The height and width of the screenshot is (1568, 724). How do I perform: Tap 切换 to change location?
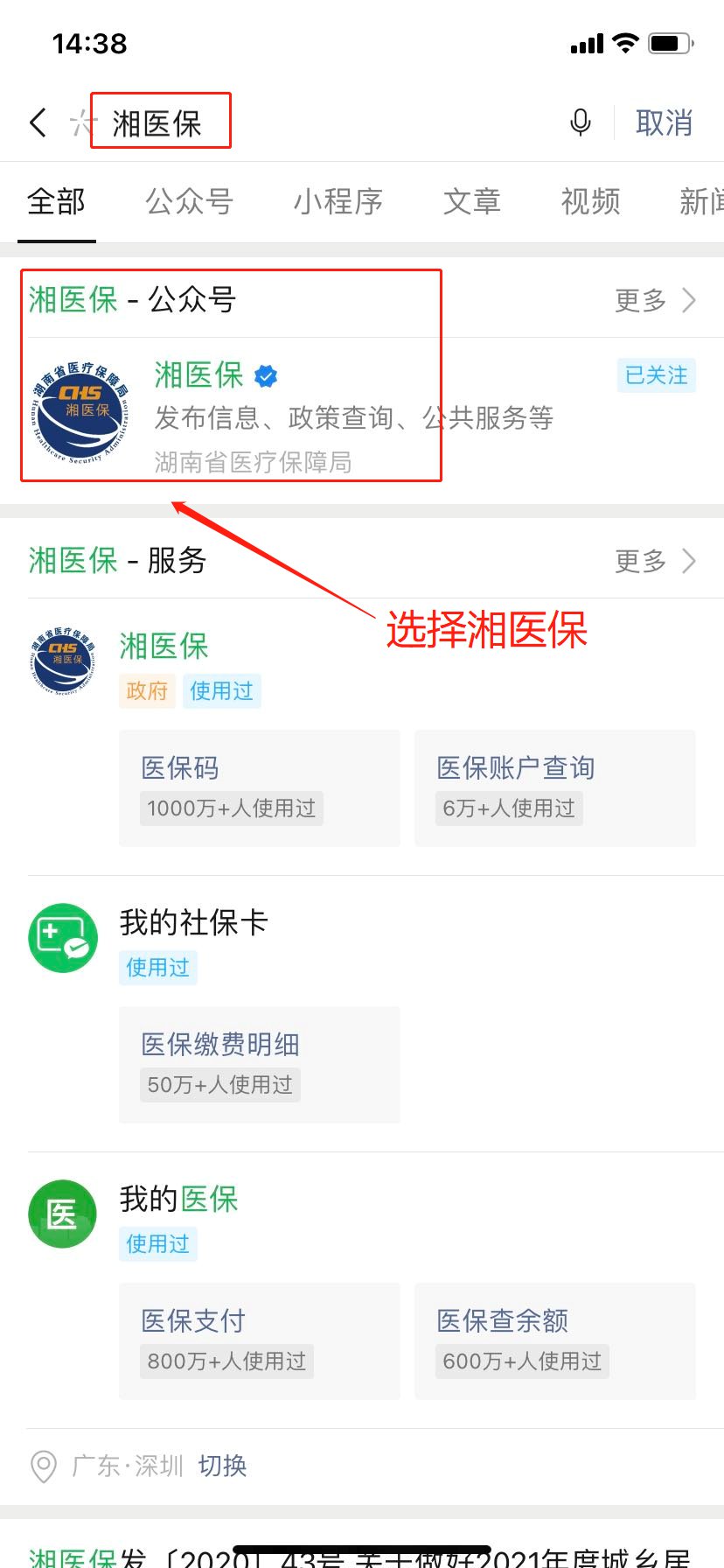[x=222, y=1466]
